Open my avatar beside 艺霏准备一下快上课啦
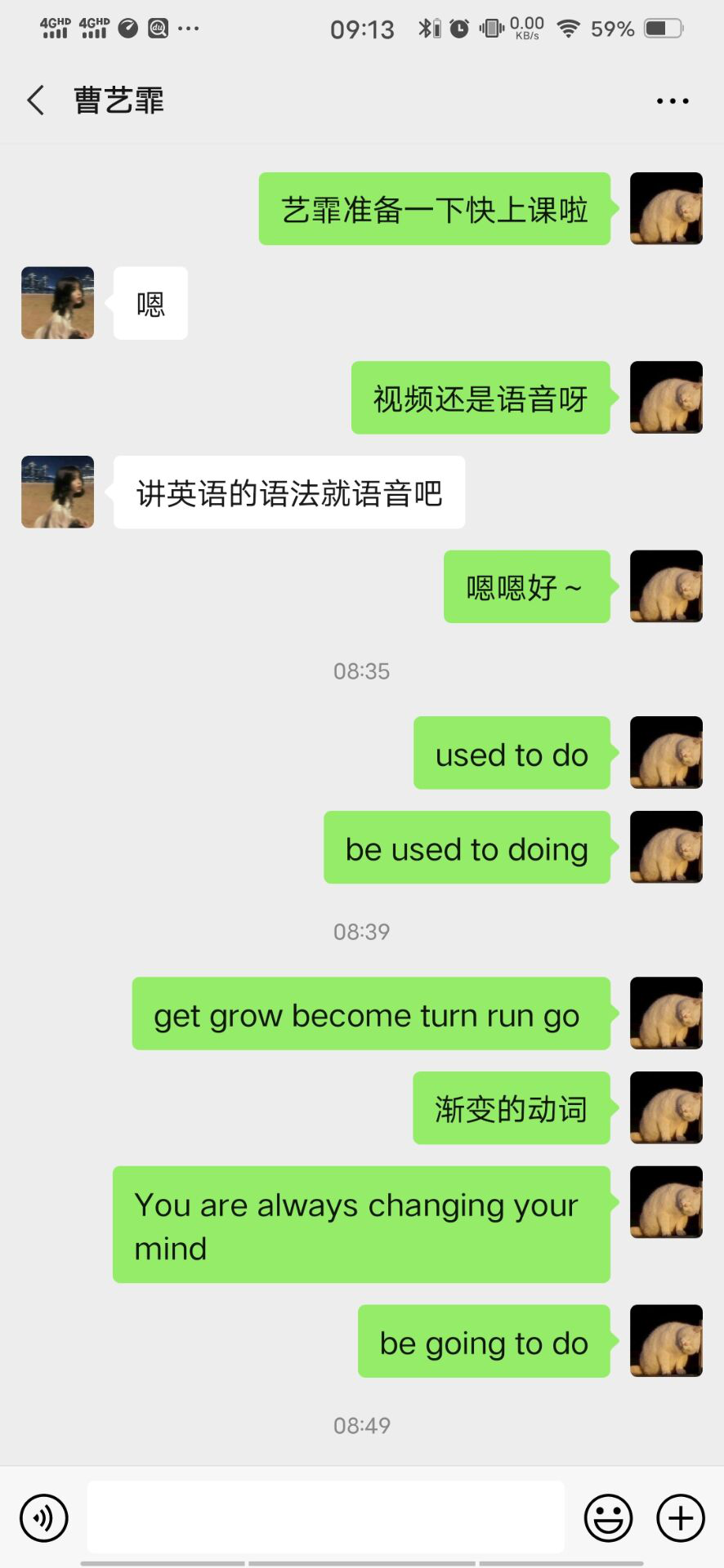The height and width of the screenshot is (1568, 724). 666,208
